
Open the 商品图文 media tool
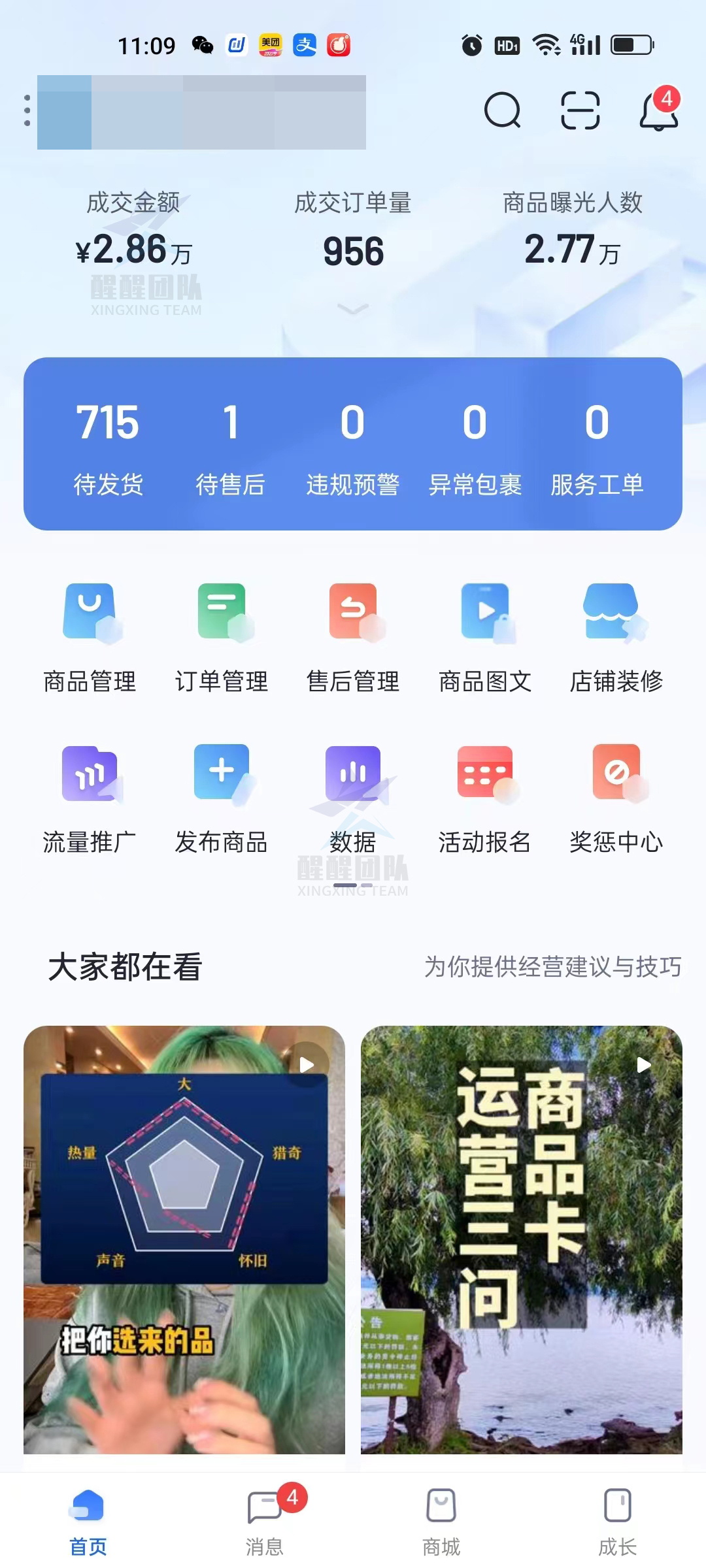pyautogui.click(x=484, y=634)
